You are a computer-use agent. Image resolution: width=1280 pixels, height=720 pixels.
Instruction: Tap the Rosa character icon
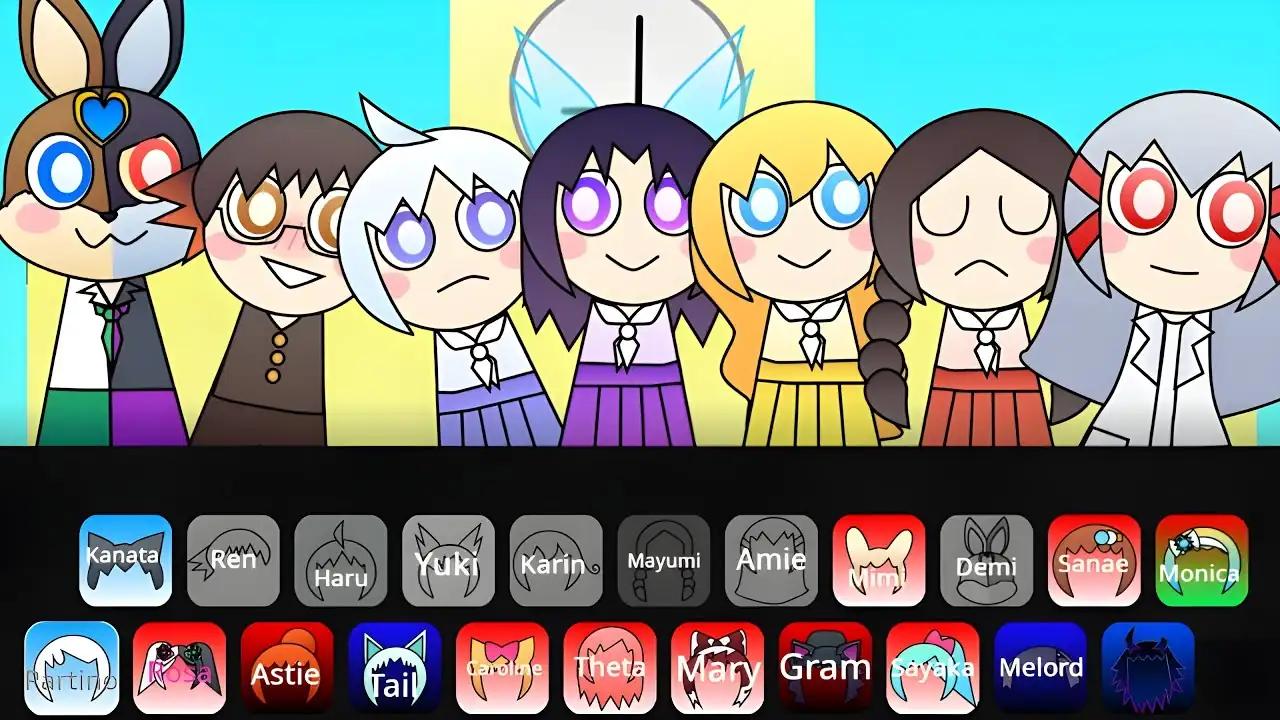tap(179, 668)
